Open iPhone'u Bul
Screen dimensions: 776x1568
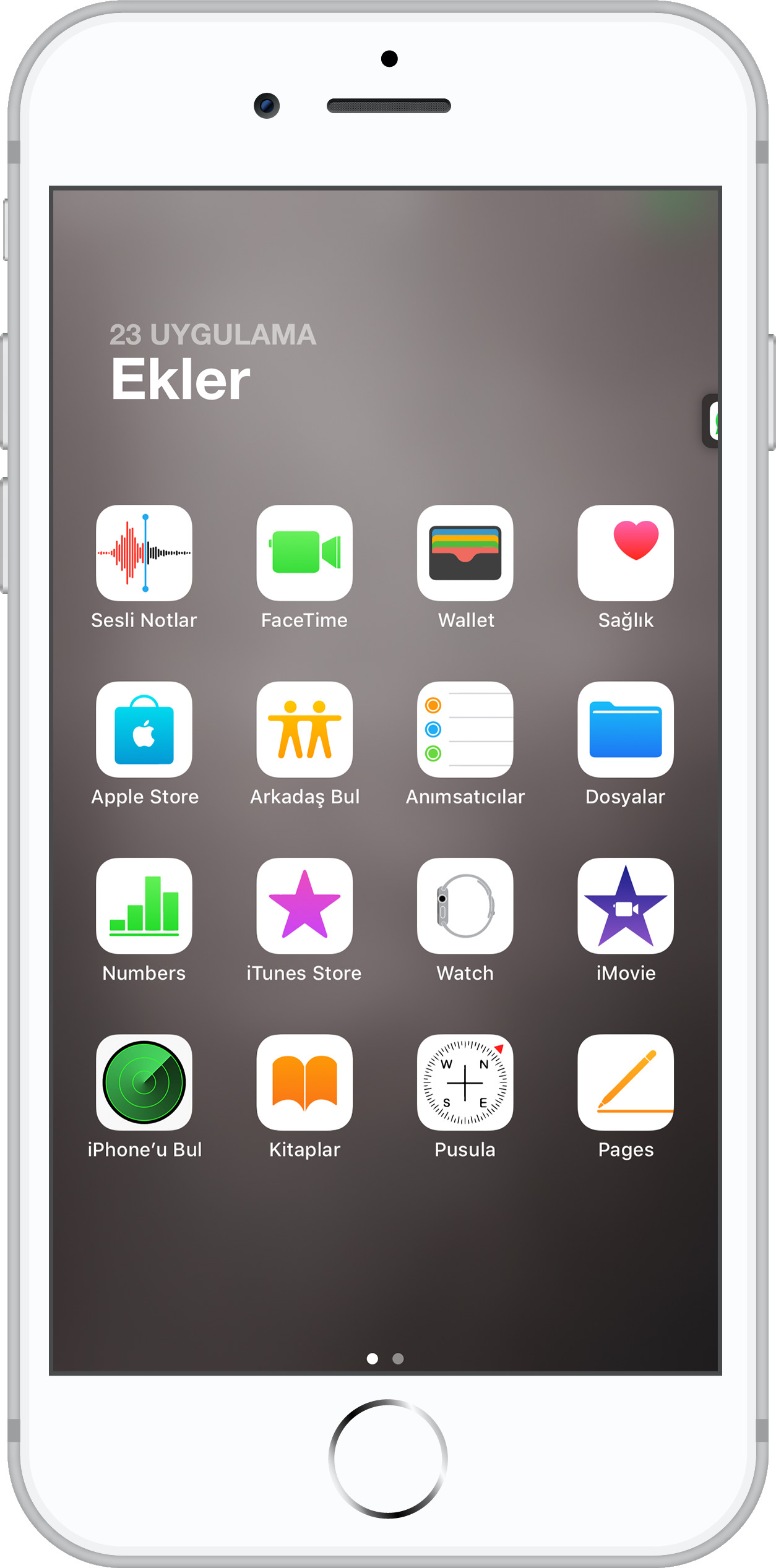[144, 1082]
